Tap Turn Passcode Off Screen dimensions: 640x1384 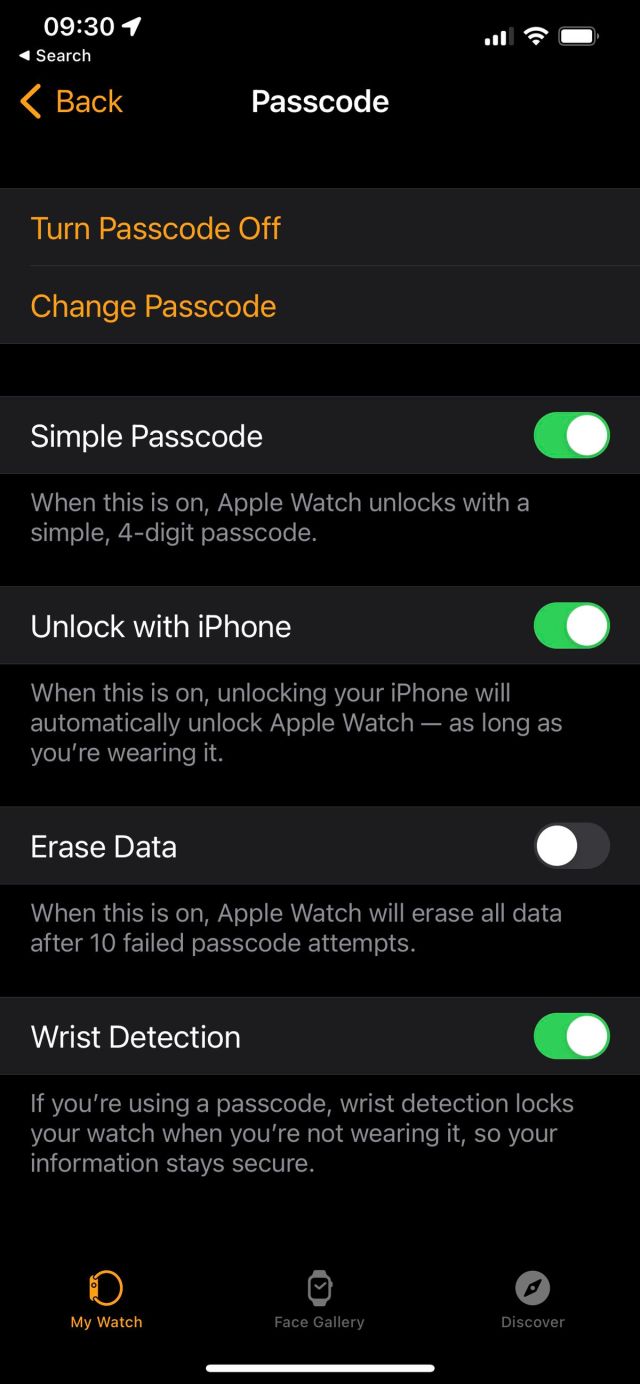[320, 228]
